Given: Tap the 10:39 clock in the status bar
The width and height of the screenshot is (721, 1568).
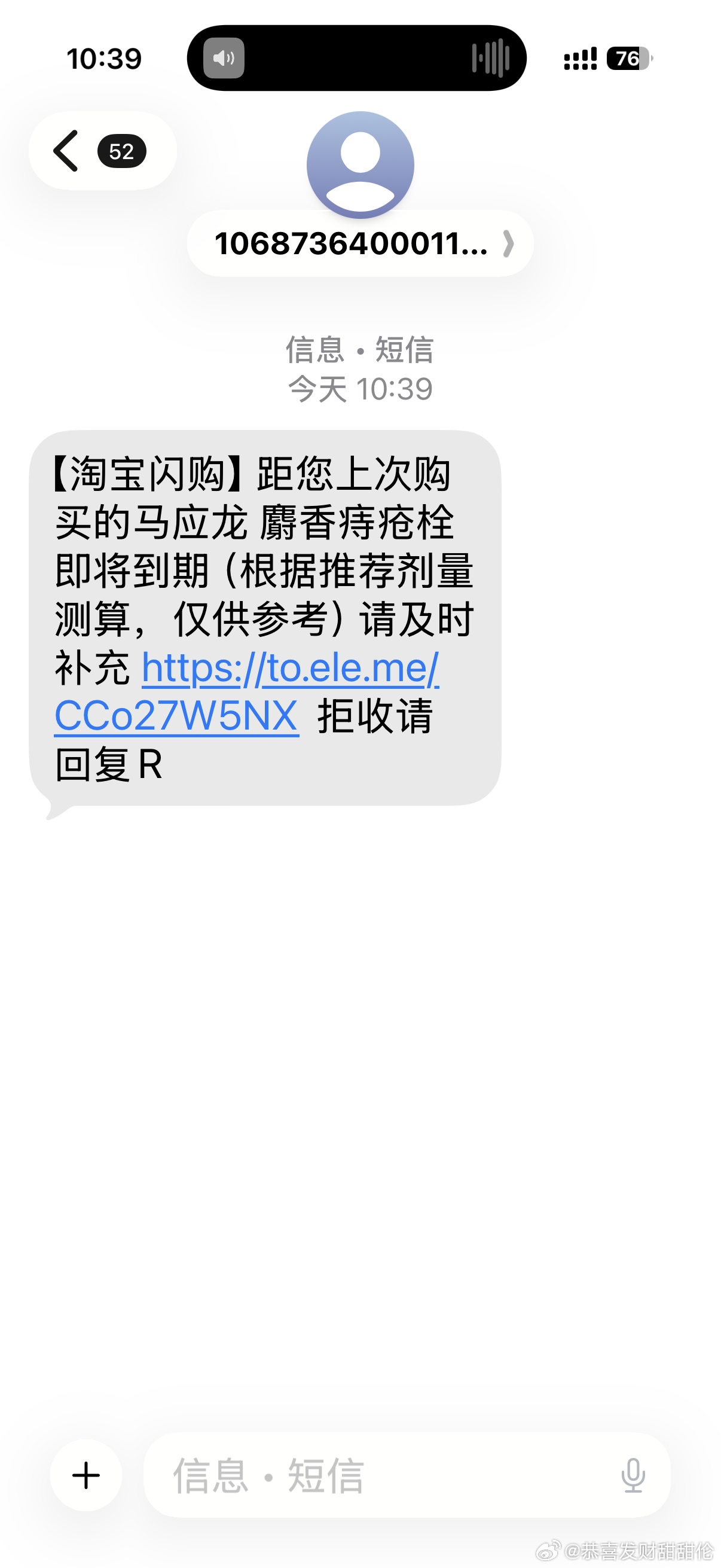Looking at the screenshot, I should (x=104, y=59).
